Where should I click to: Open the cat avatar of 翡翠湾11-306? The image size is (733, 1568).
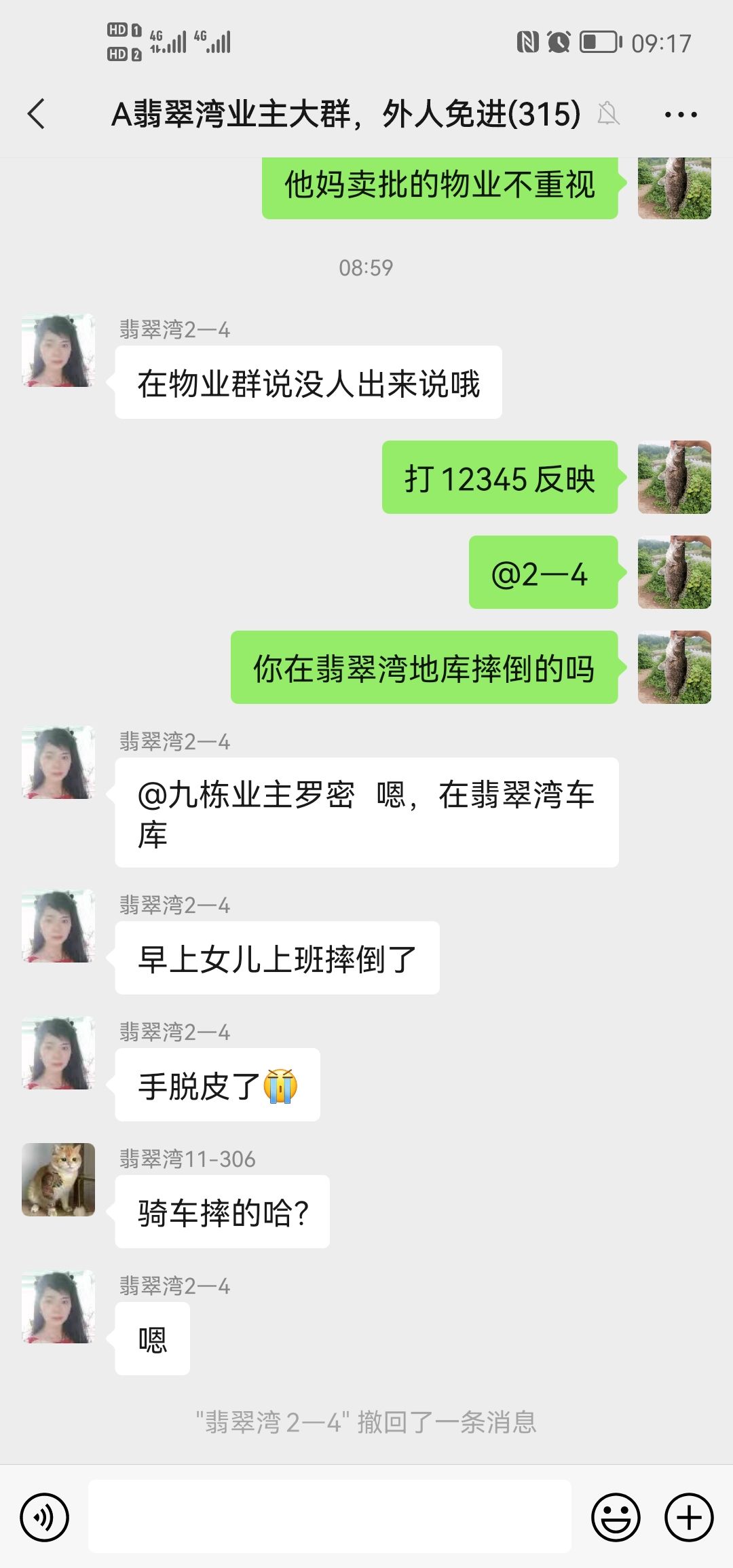(58, 1179)
